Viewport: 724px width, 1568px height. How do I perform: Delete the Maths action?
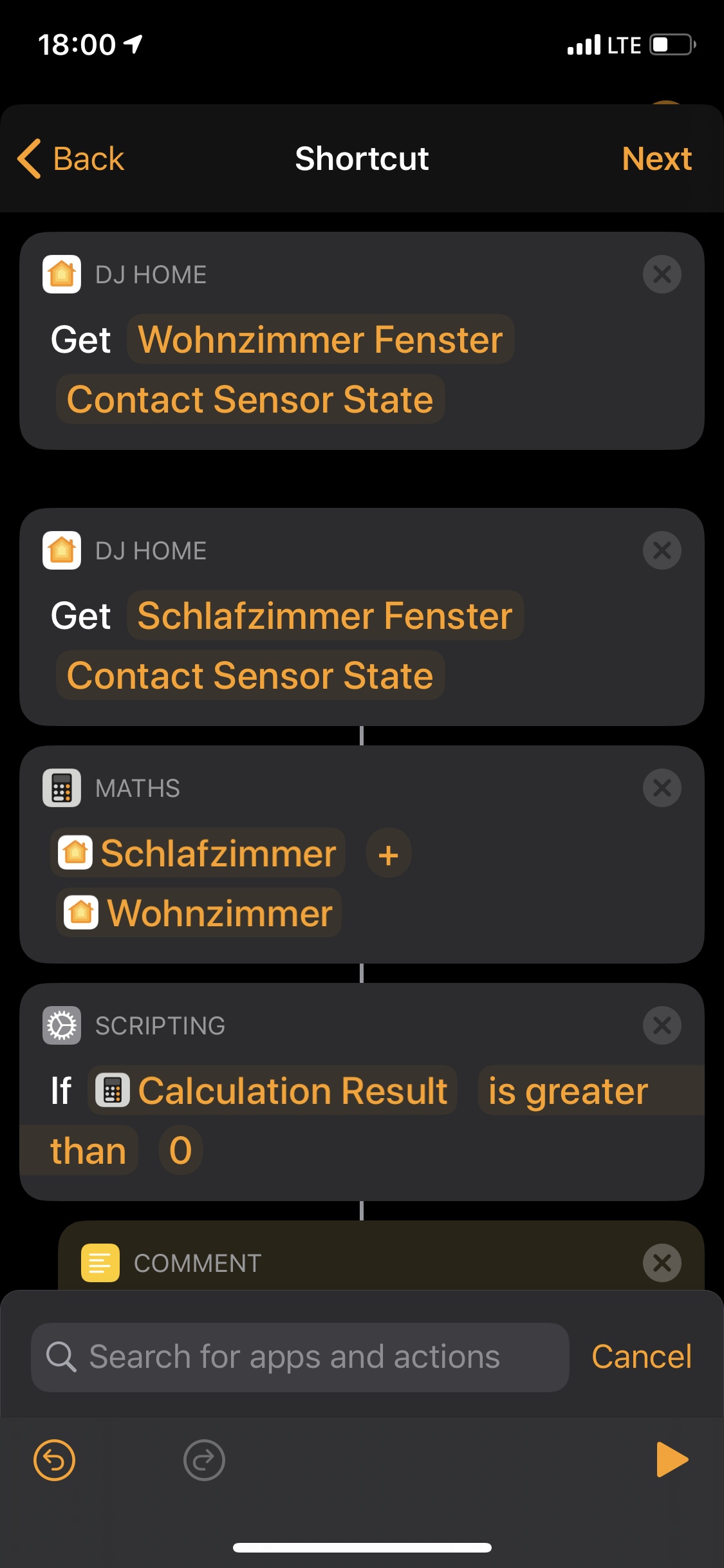point(662,788)
